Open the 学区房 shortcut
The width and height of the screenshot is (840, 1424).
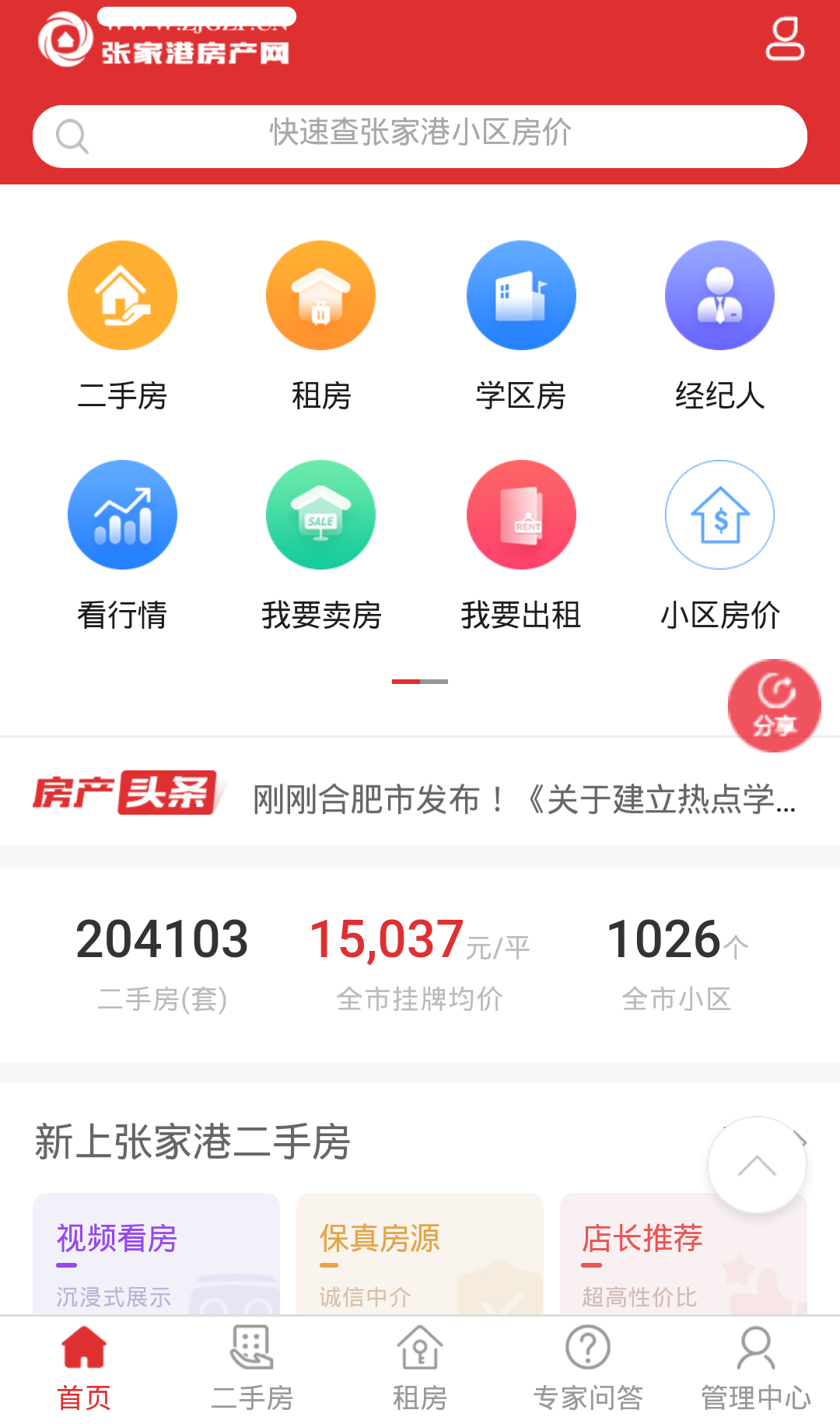click(x=520, y=296)
